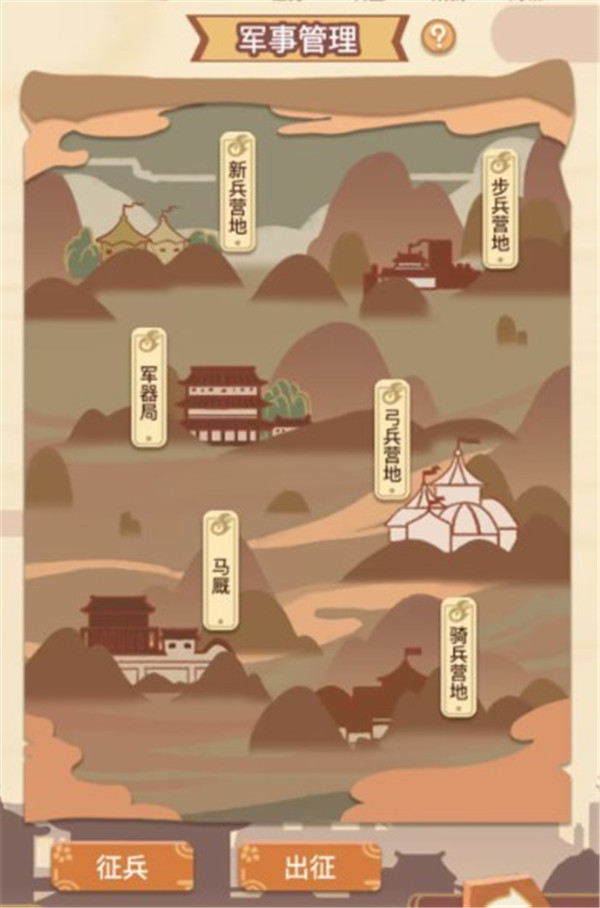The image size is (600, 908).
Task: Visit the 马厩 stable
Action: point(220,570)
